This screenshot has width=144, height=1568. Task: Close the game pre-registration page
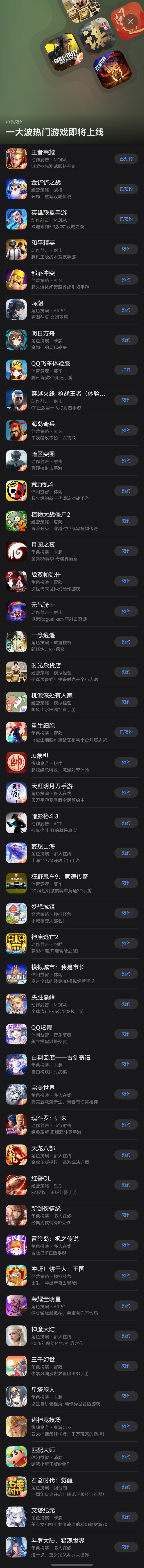(x=130, y=21)
